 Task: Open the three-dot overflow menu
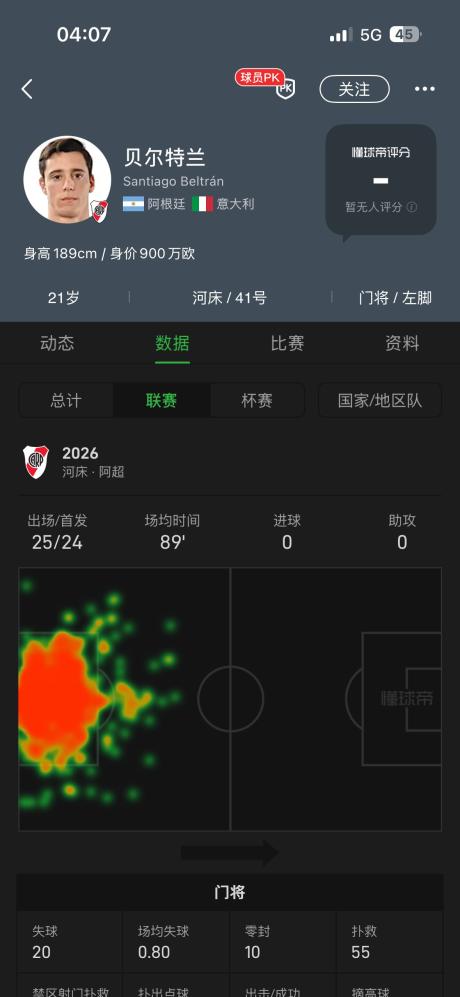click(x=425, y=89)
